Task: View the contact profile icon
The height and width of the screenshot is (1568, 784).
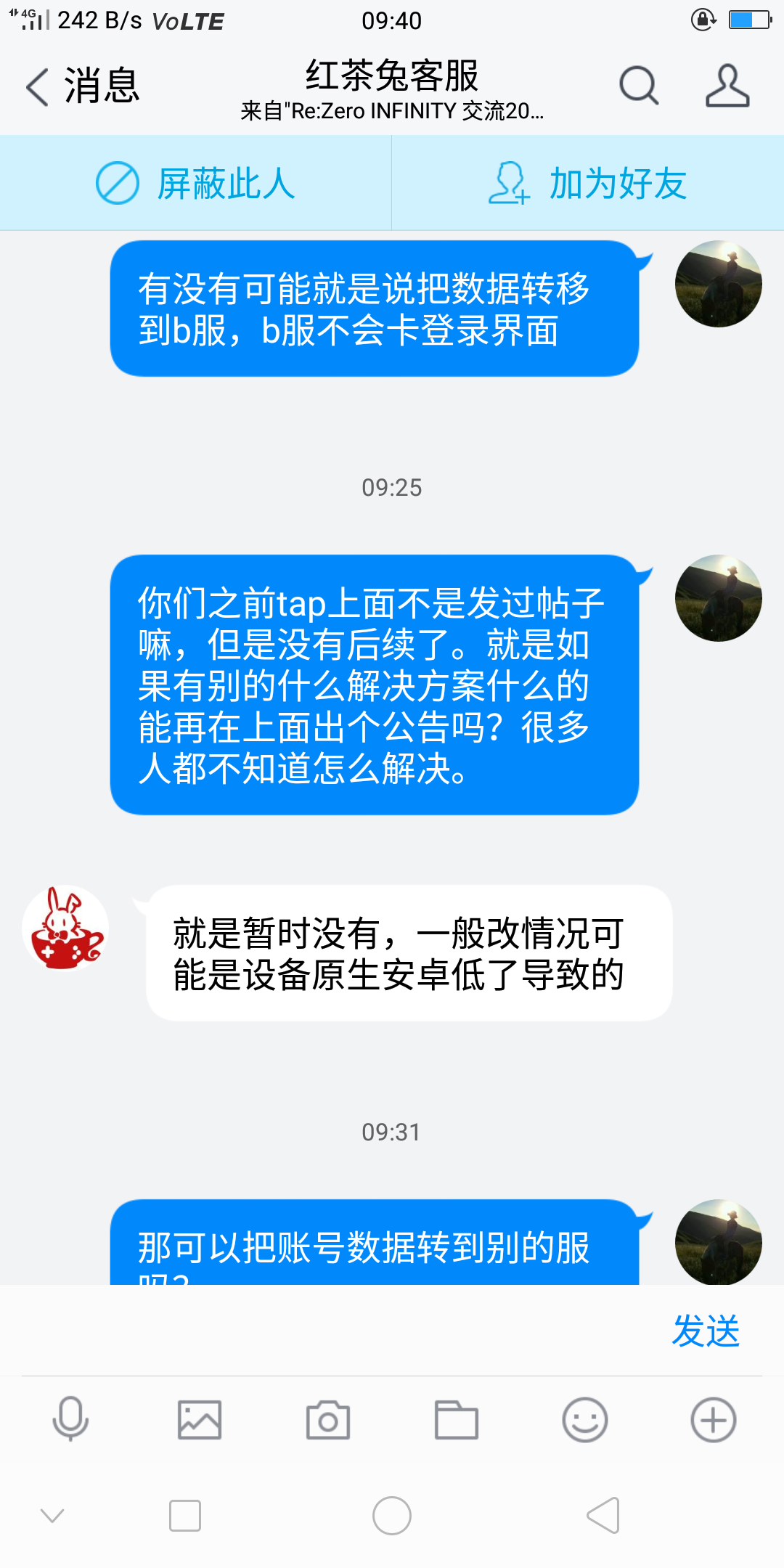Action: point(728,85)
